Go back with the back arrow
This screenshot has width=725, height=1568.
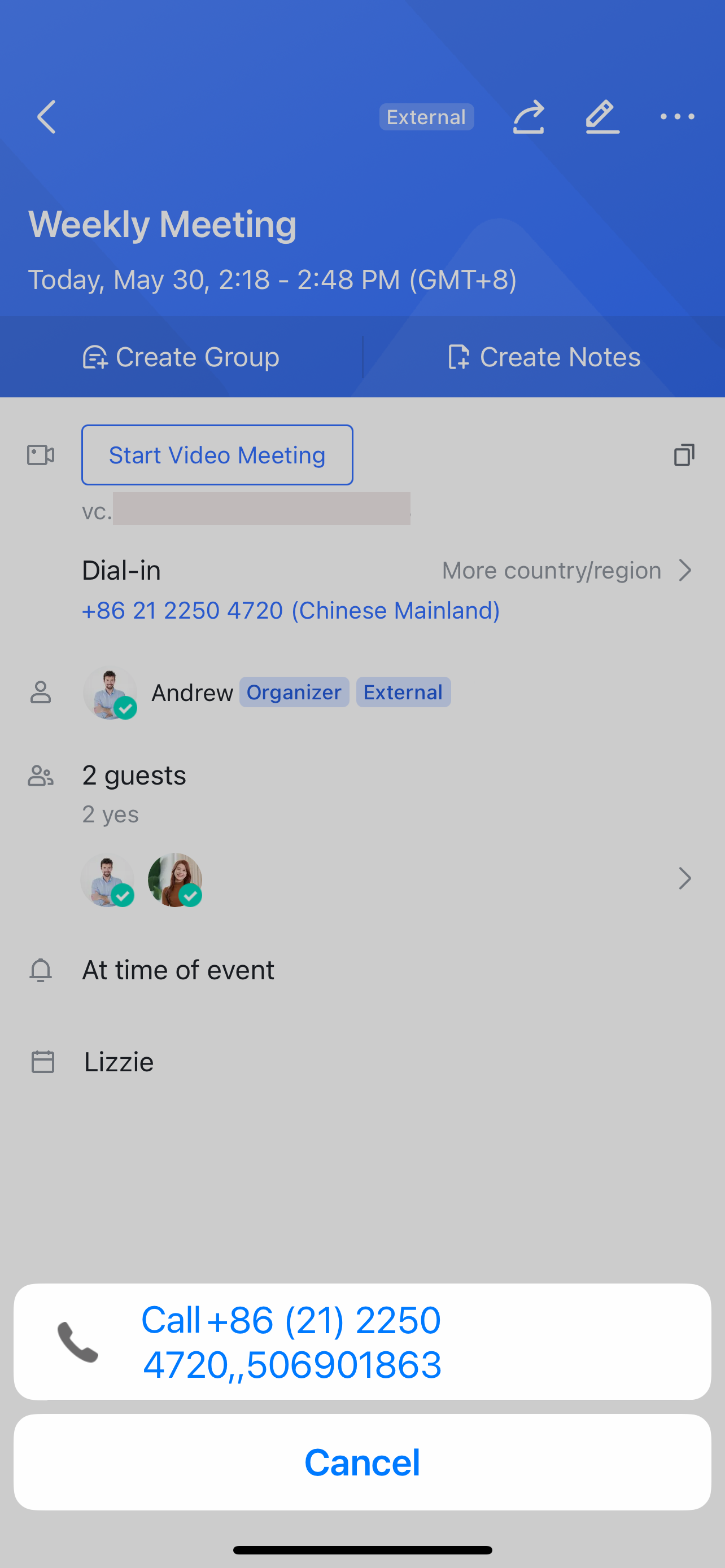pos(46,117)
